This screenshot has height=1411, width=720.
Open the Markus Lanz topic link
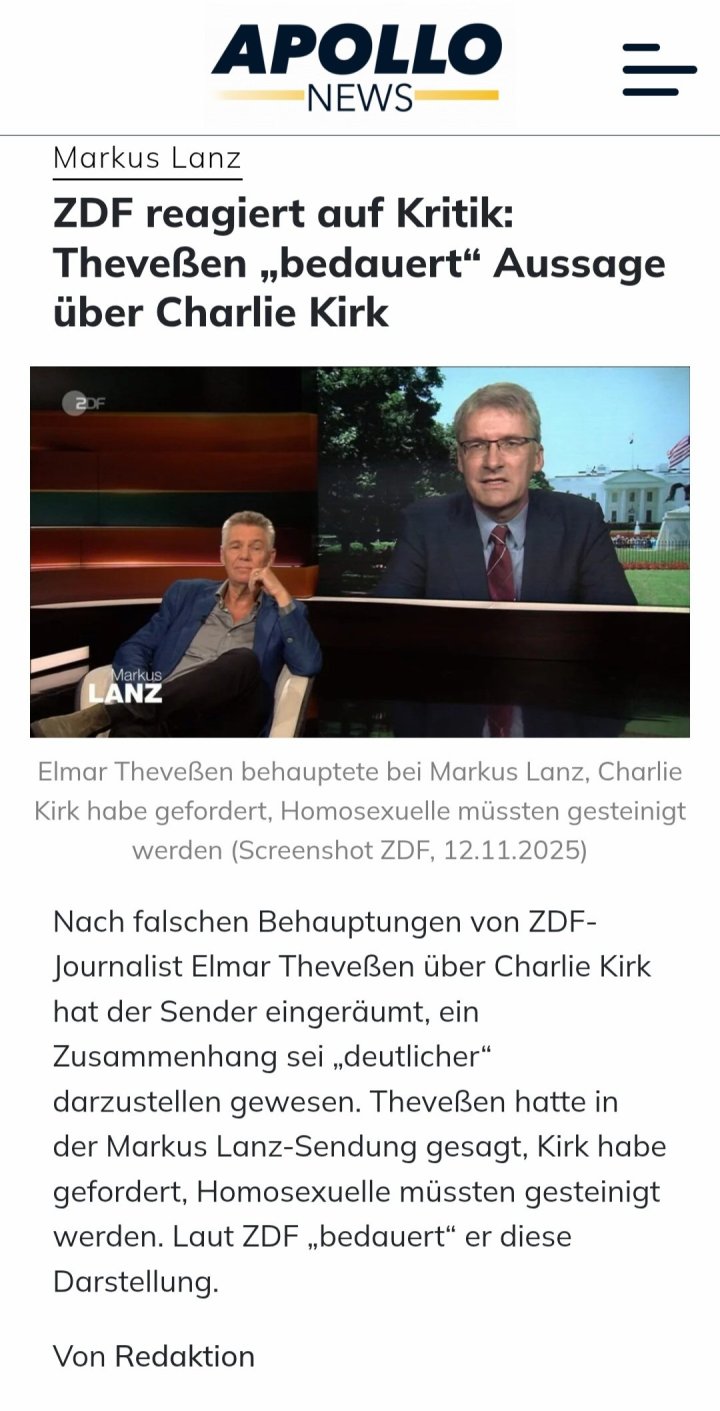coord(147,158)
